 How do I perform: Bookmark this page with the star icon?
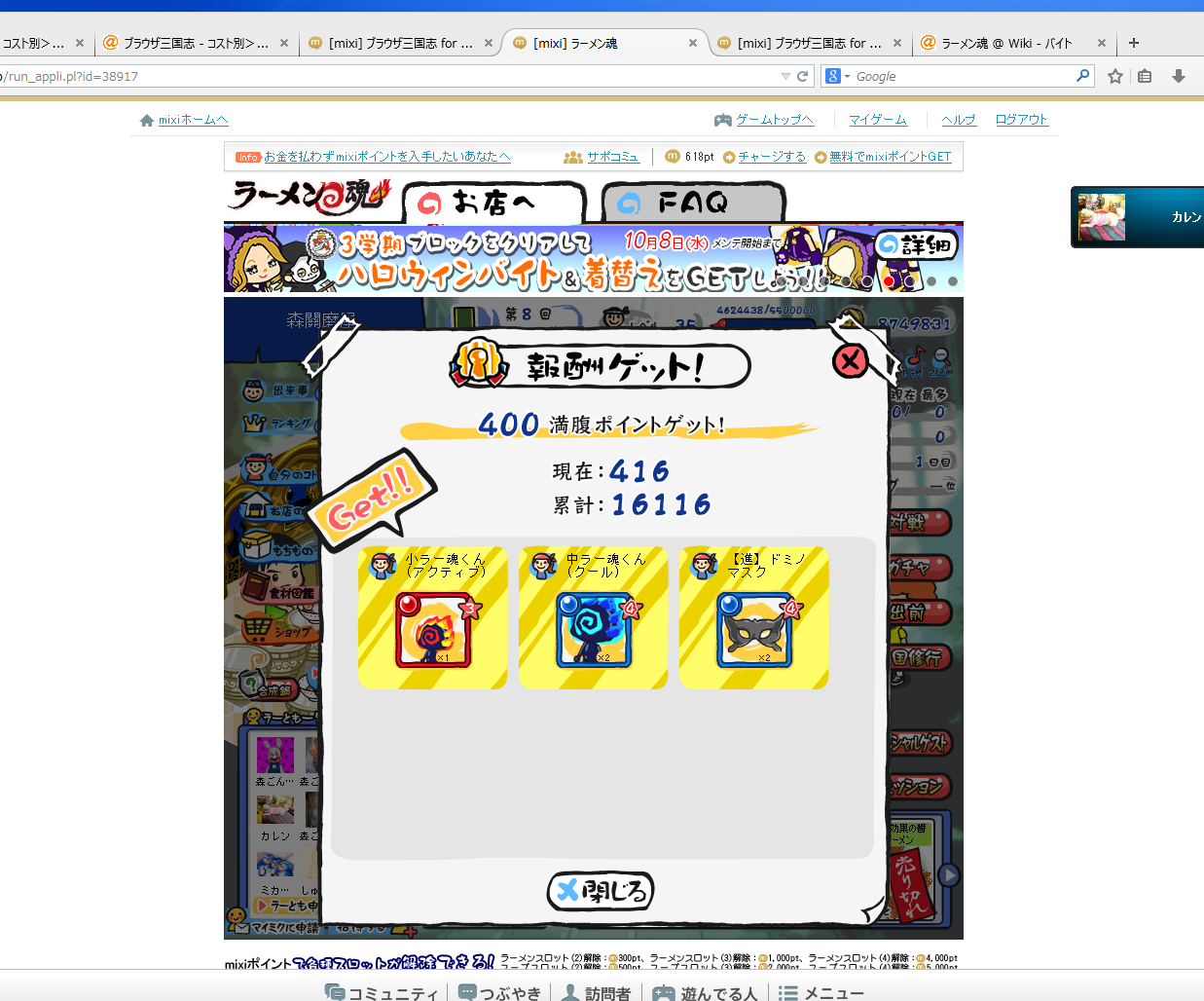(x=1115, y=76)
